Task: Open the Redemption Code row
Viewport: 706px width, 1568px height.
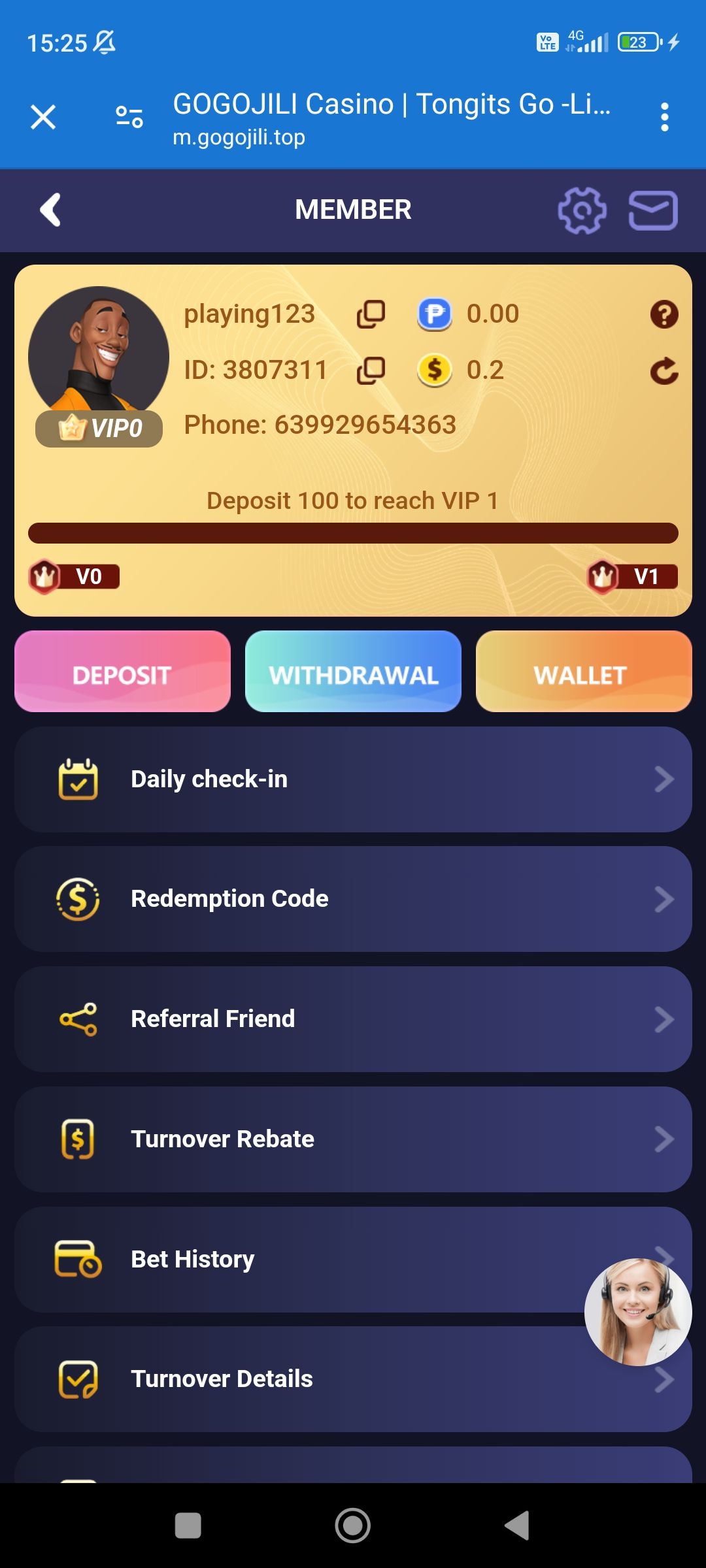Action: (353, 899)
